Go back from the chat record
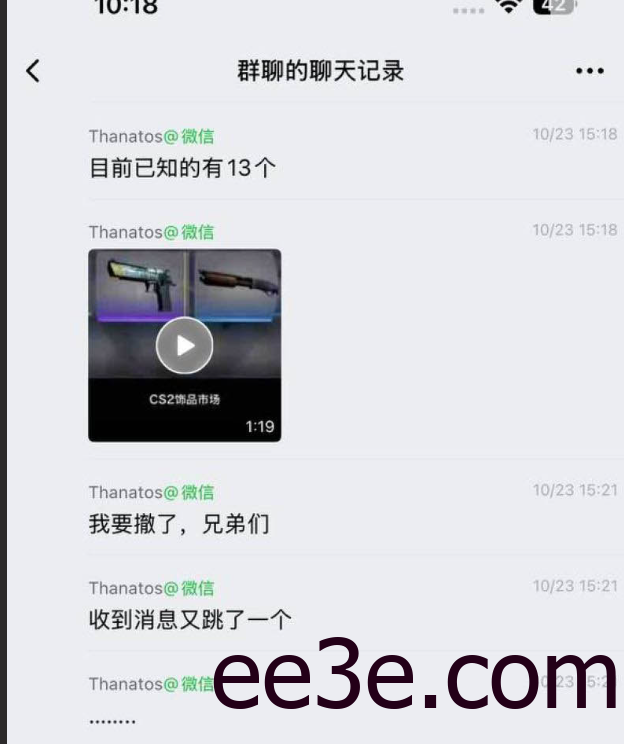Viewport: 624px width, 744px height. pos(33,71)
